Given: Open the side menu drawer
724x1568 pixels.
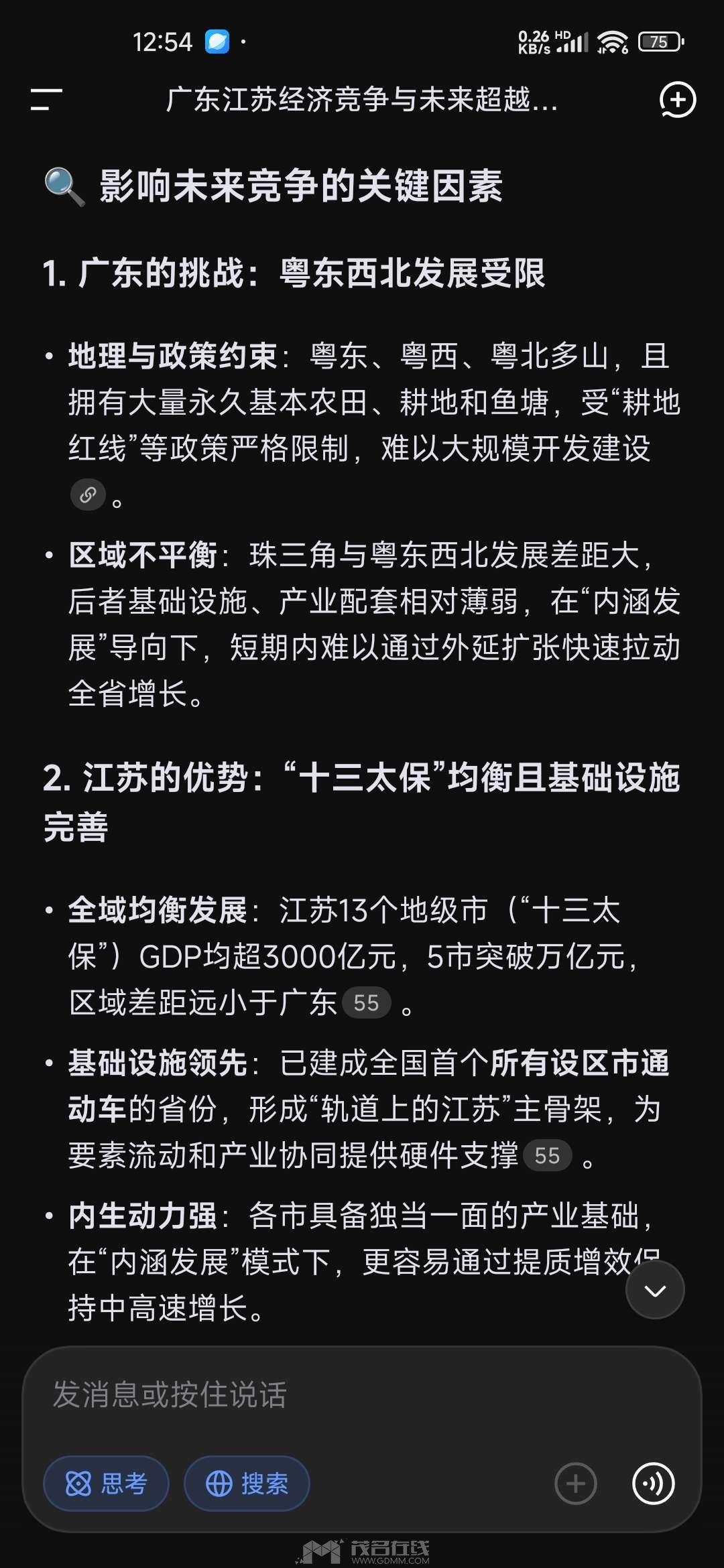Looking at the screenshot, I should click(x=46, y=100).
